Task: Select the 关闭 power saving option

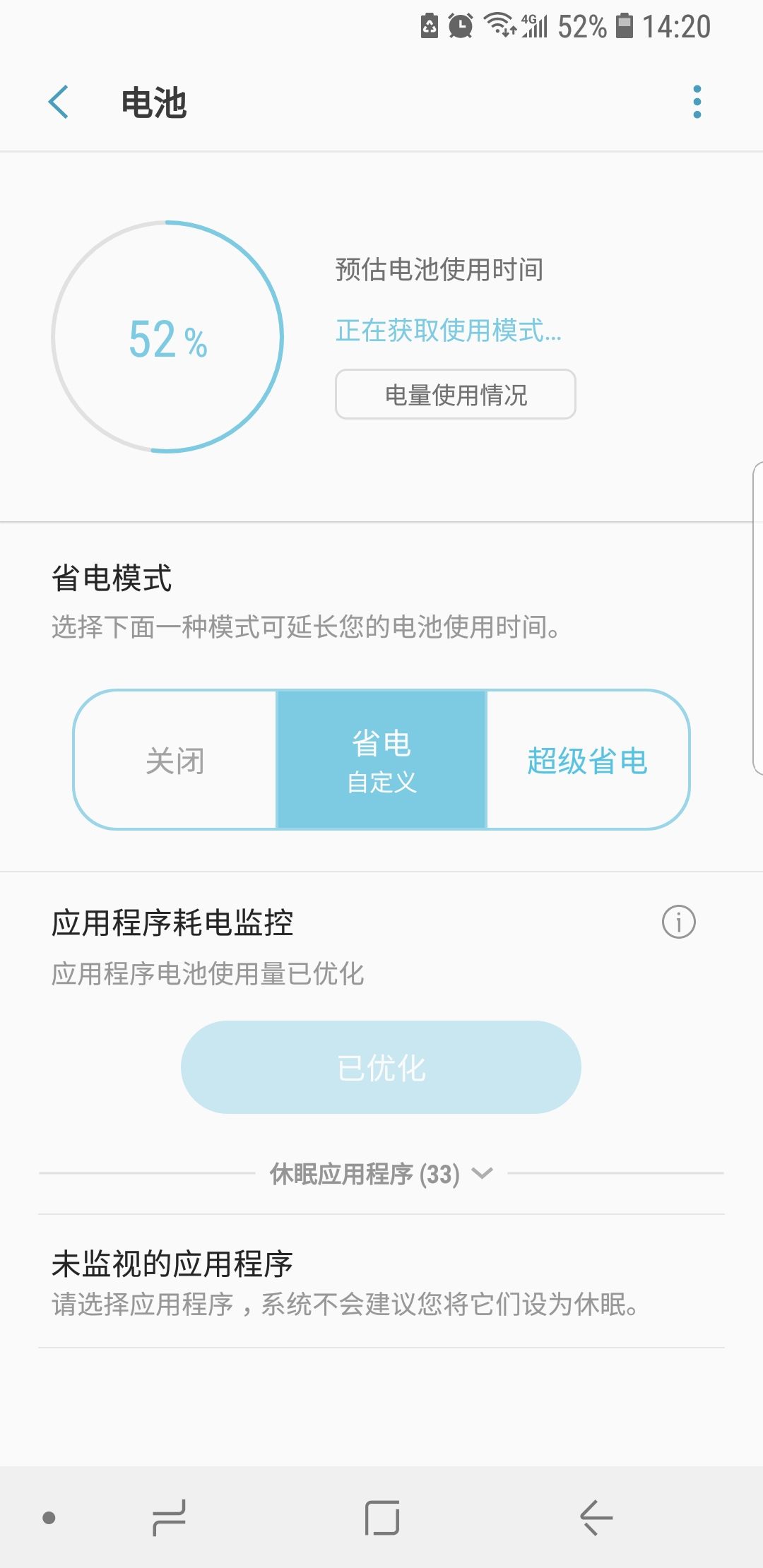Action: (x=175, y=761)
